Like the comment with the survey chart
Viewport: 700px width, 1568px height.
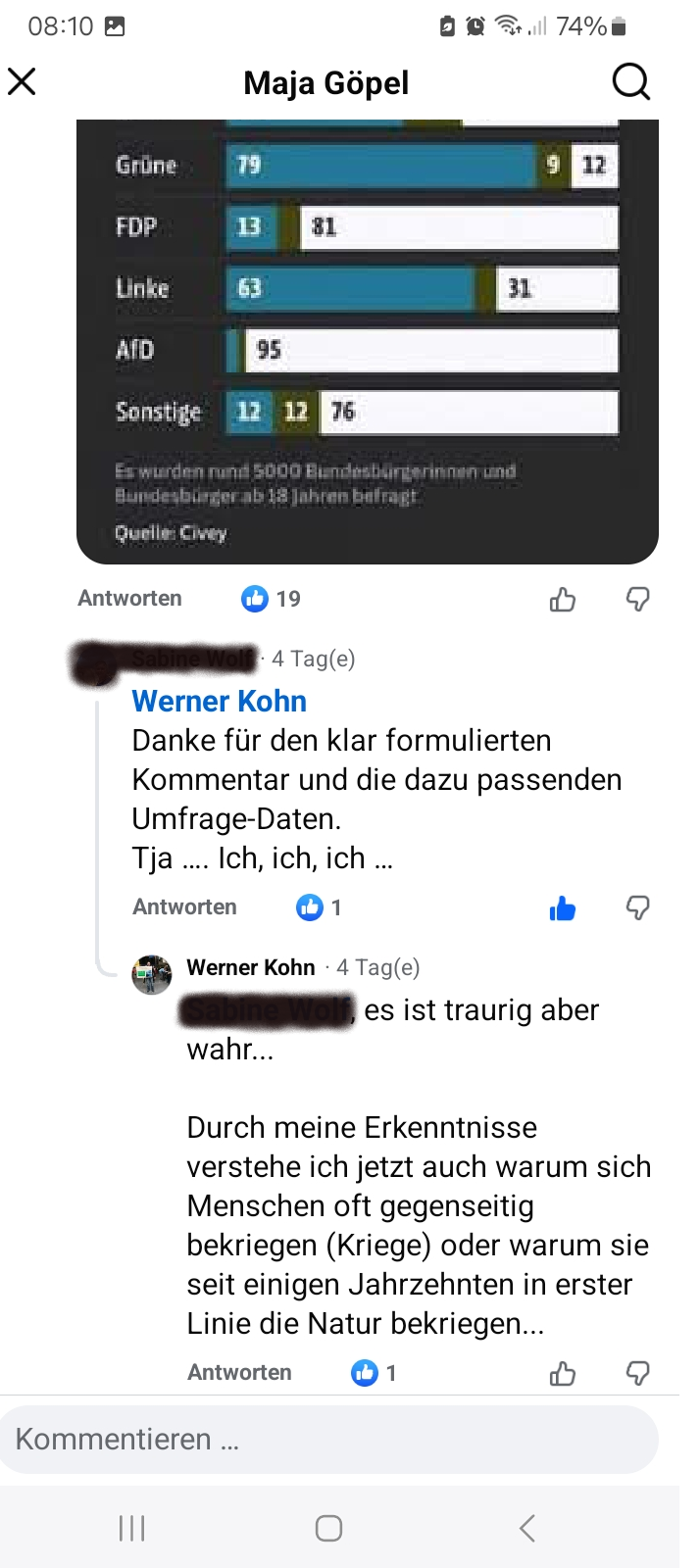[563, 599]
